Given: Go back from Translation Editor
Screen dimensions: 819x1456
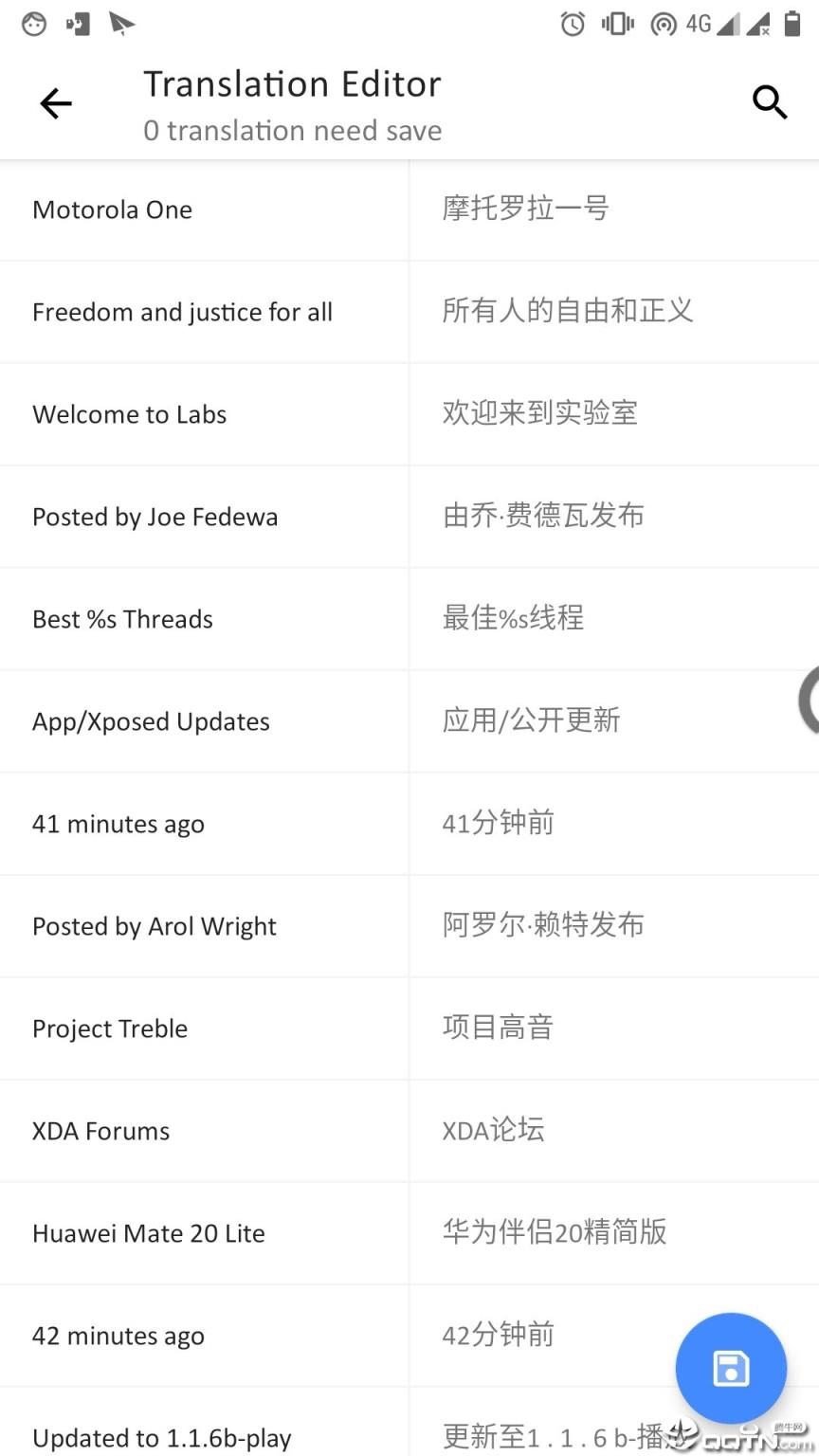Looking at the screenshot, I should coord(56,103).
